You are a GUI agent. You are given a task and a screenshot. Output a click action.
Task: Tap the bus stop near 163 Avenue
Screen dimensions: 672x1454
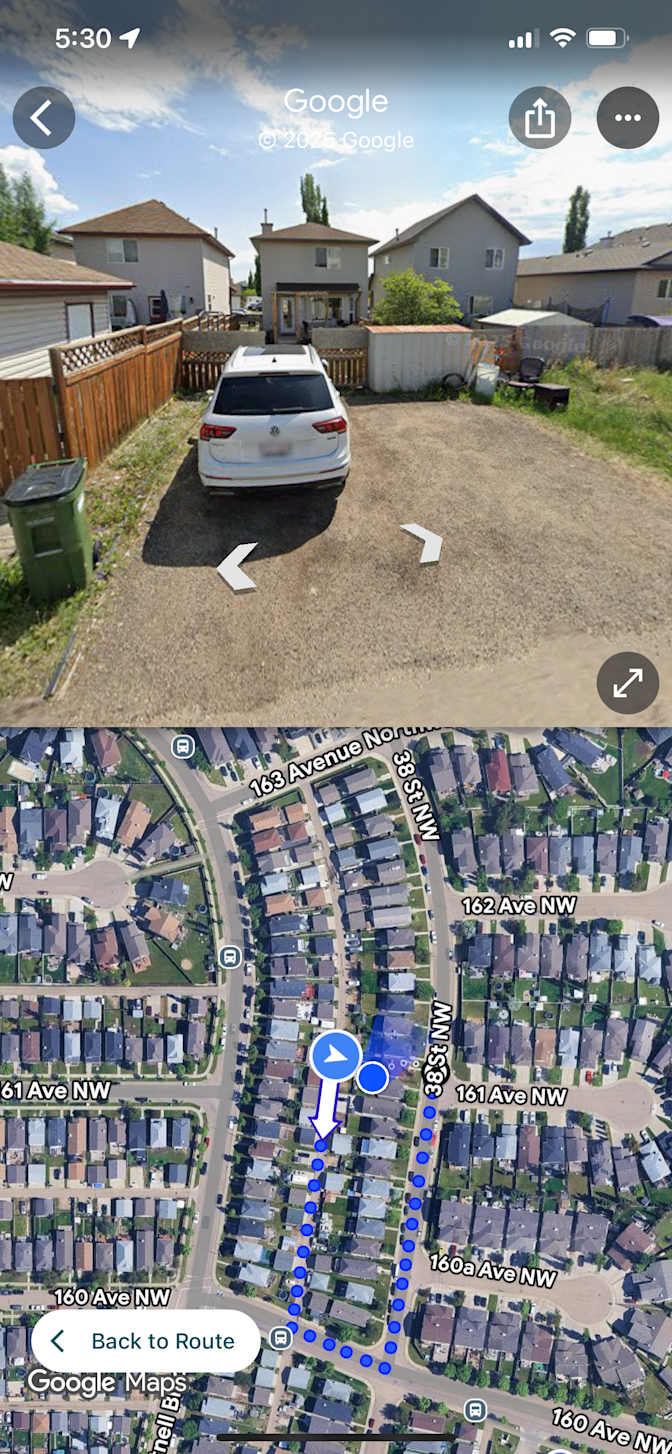pos(183,746)
